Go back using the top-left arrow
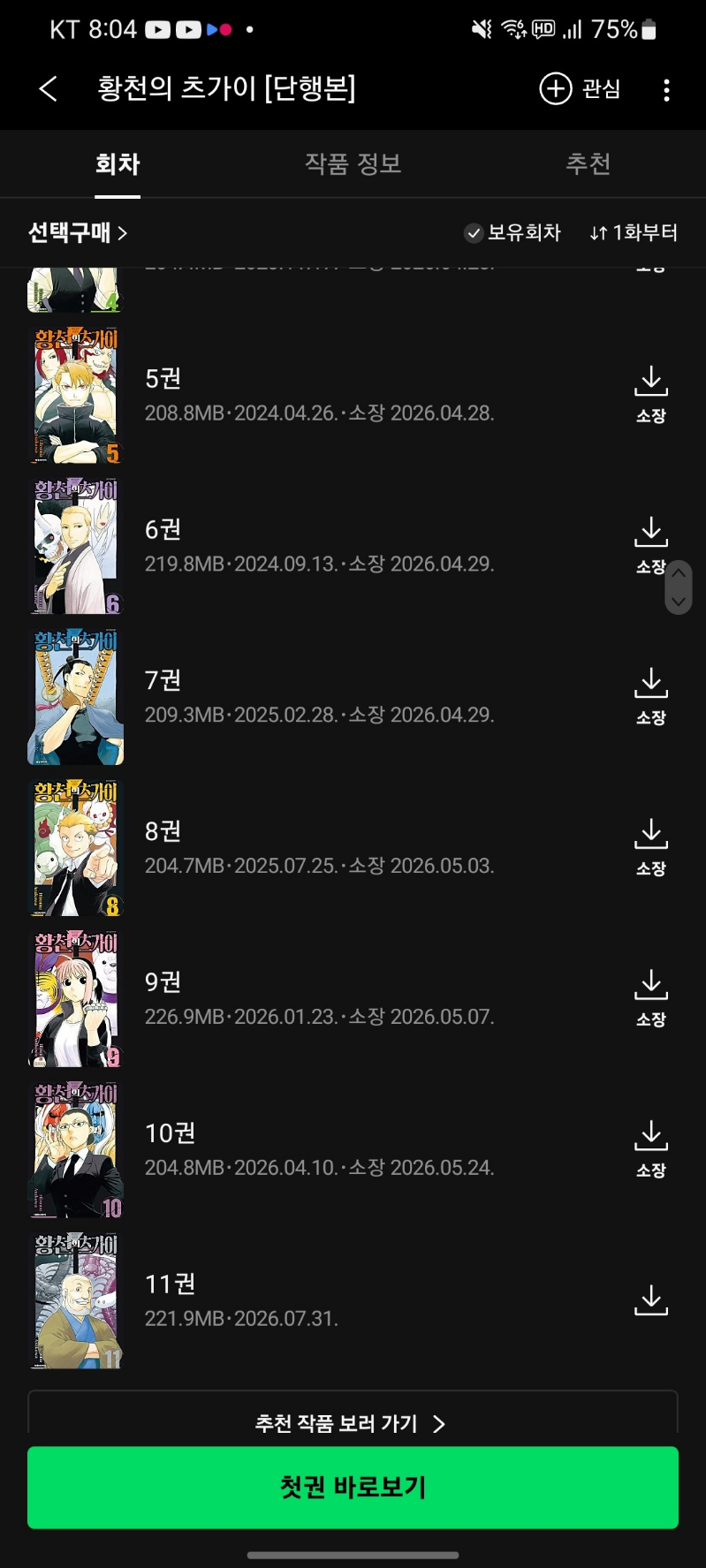This screenshot has height=1568, width=706. pyautogui.click(x=49, y=88)
